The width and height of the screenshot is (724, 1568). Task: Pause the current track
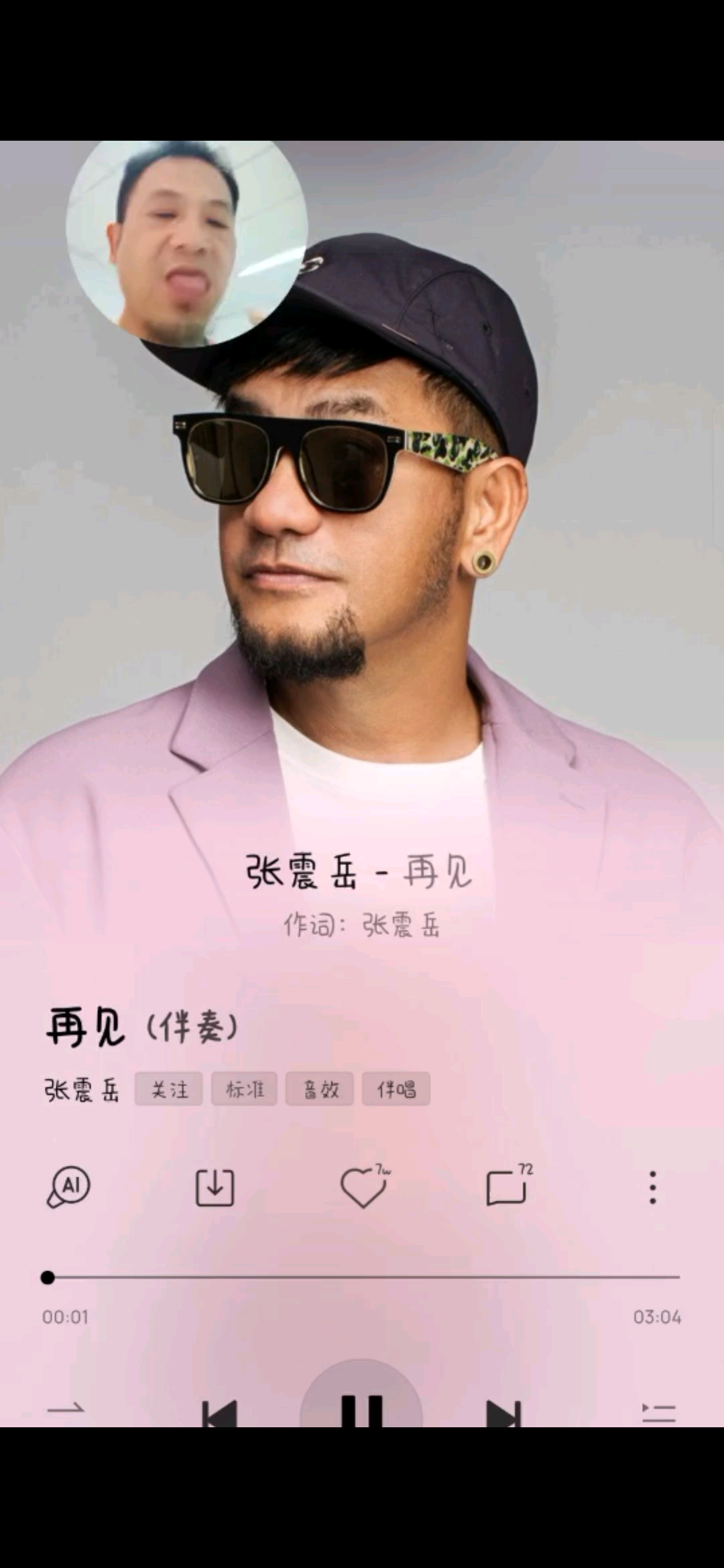pos(361,1409)
